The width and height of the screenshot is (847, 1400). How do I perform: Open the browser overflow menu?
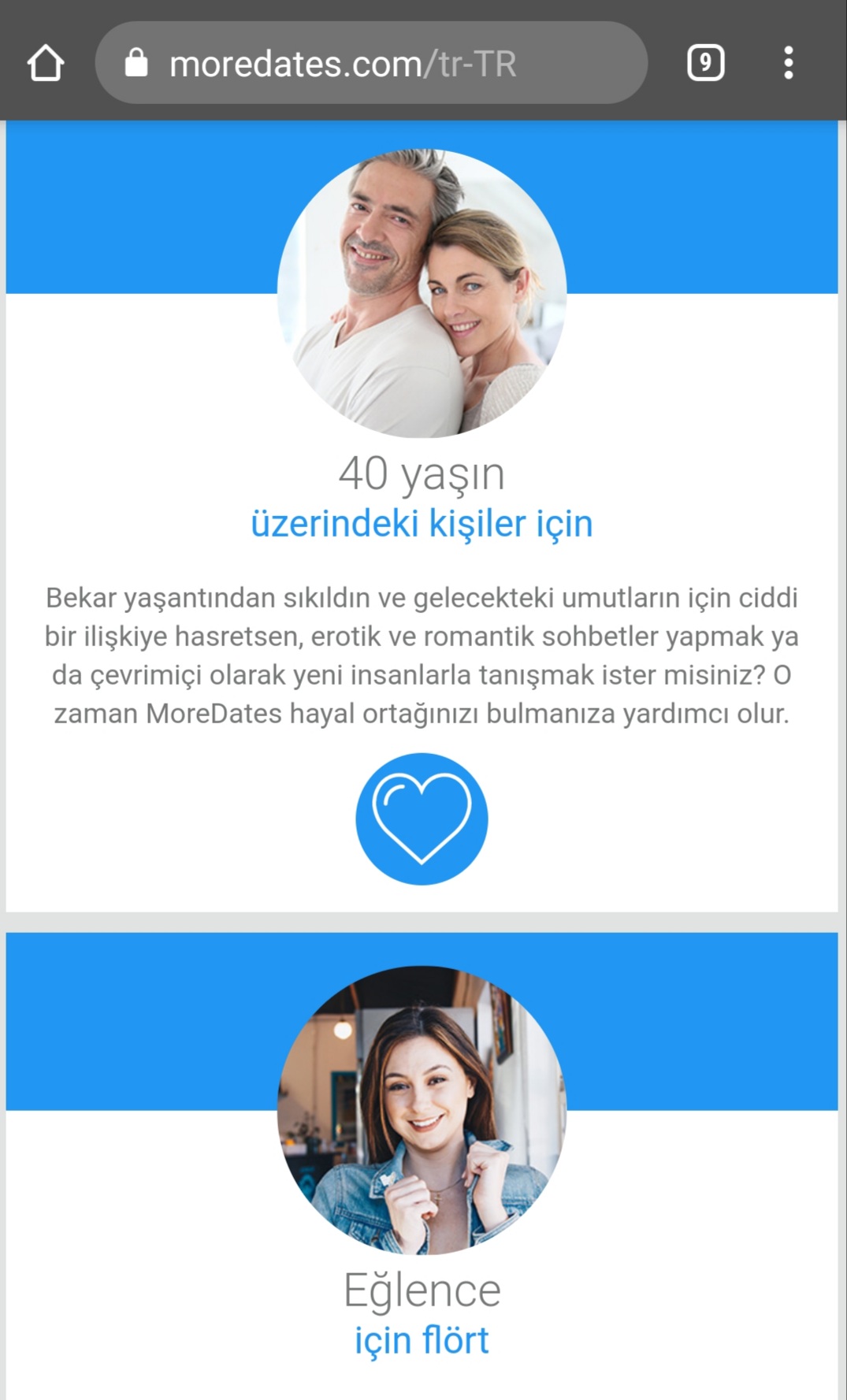pos(788,63)
